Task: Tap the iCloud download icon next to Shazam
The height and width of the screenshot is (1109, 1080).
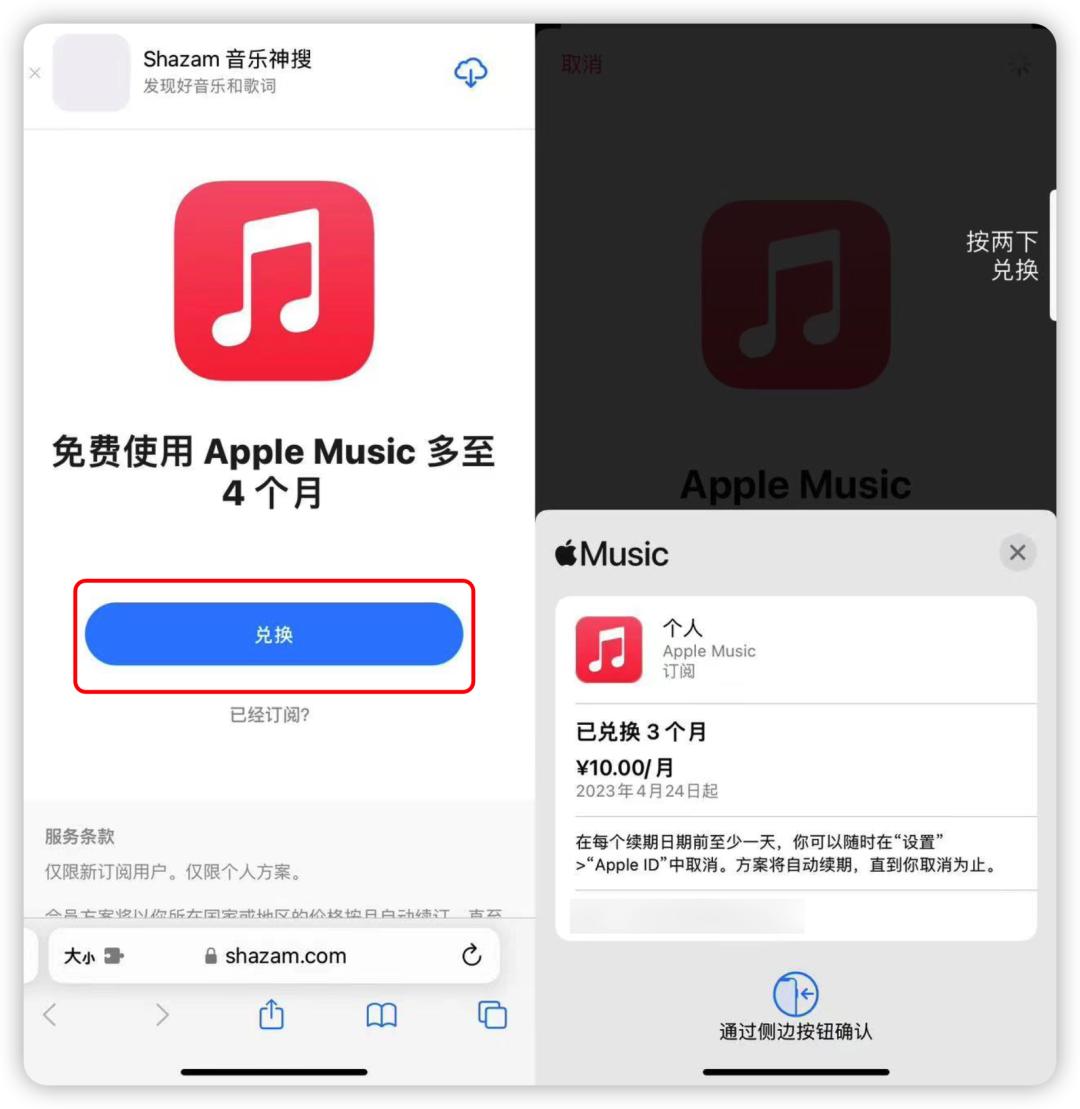Action: 470,73
